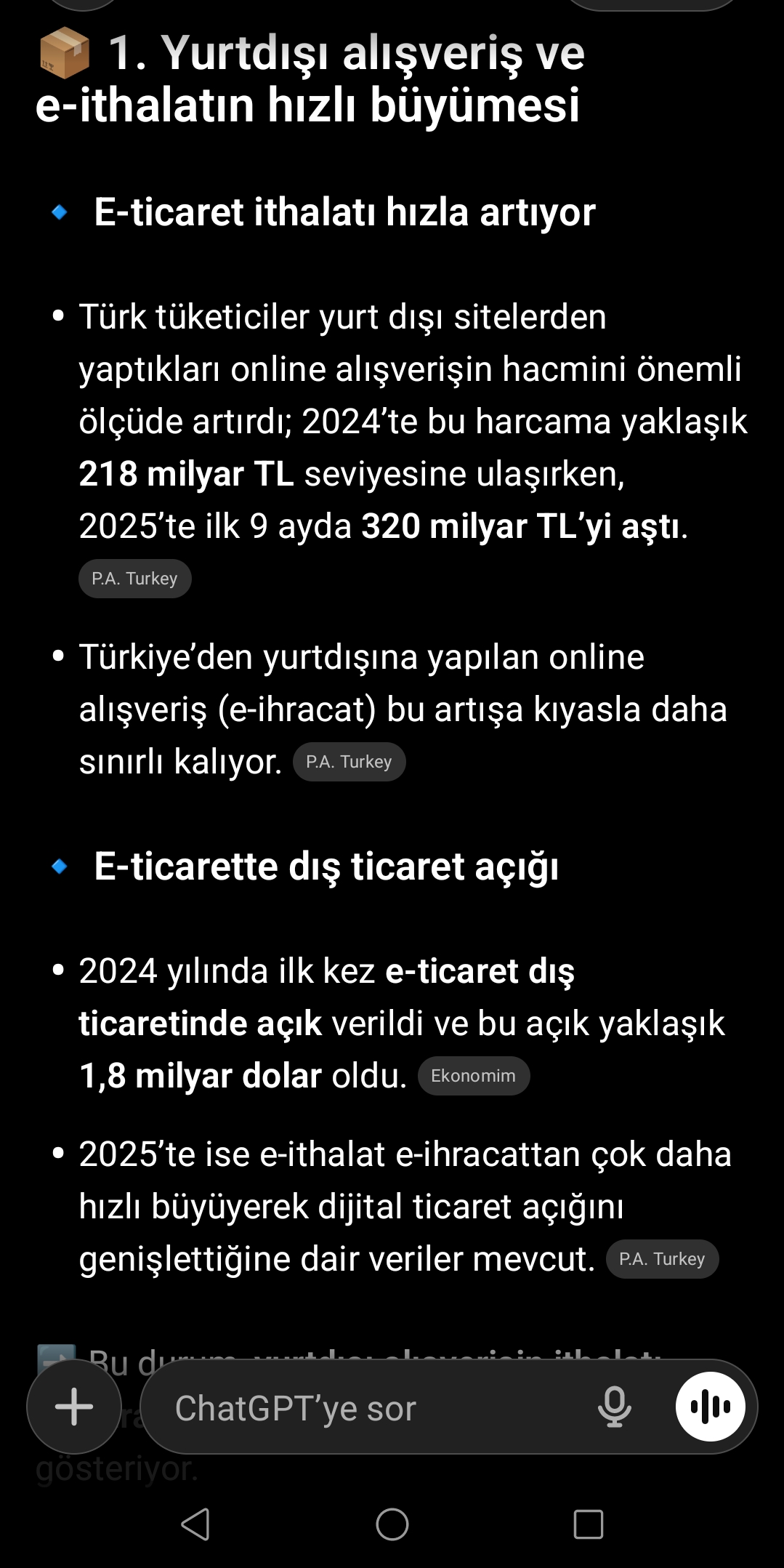Open the P.A. Turkey source under 320 milyar TL

point(134,579)
